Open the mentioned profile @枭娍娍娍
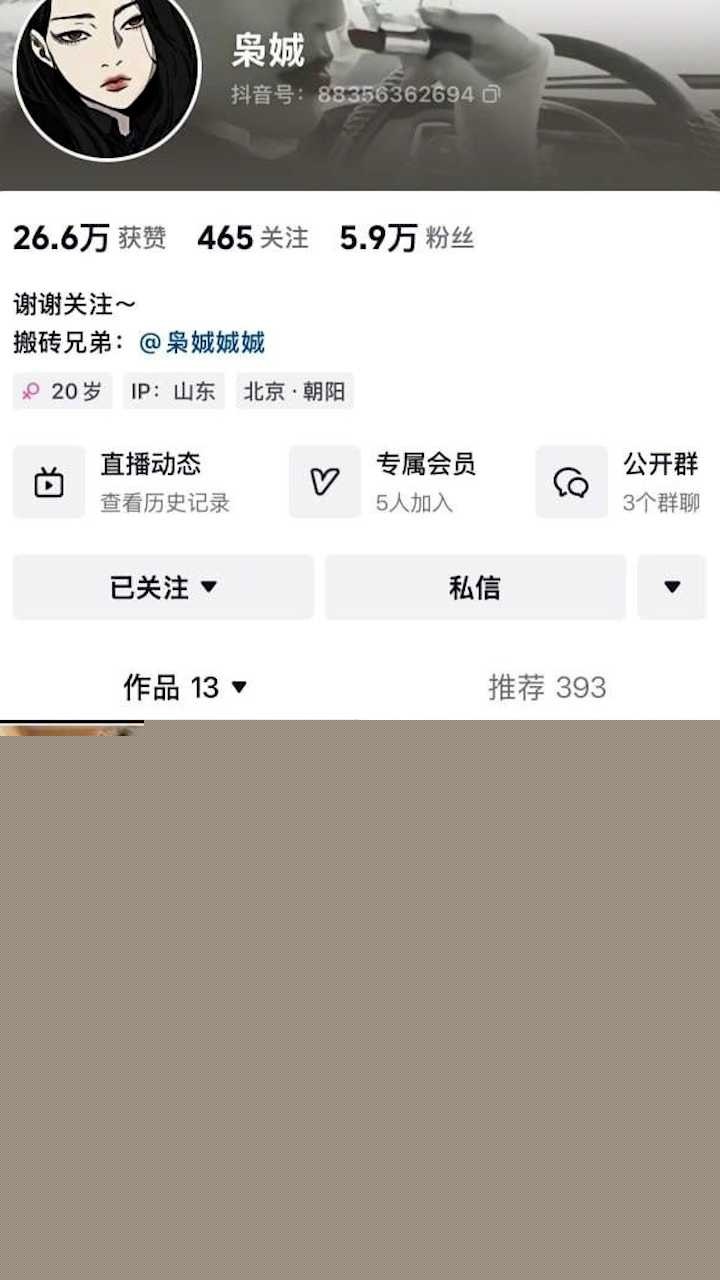Viewport: 720px width, 1280px height. point(202,343)
